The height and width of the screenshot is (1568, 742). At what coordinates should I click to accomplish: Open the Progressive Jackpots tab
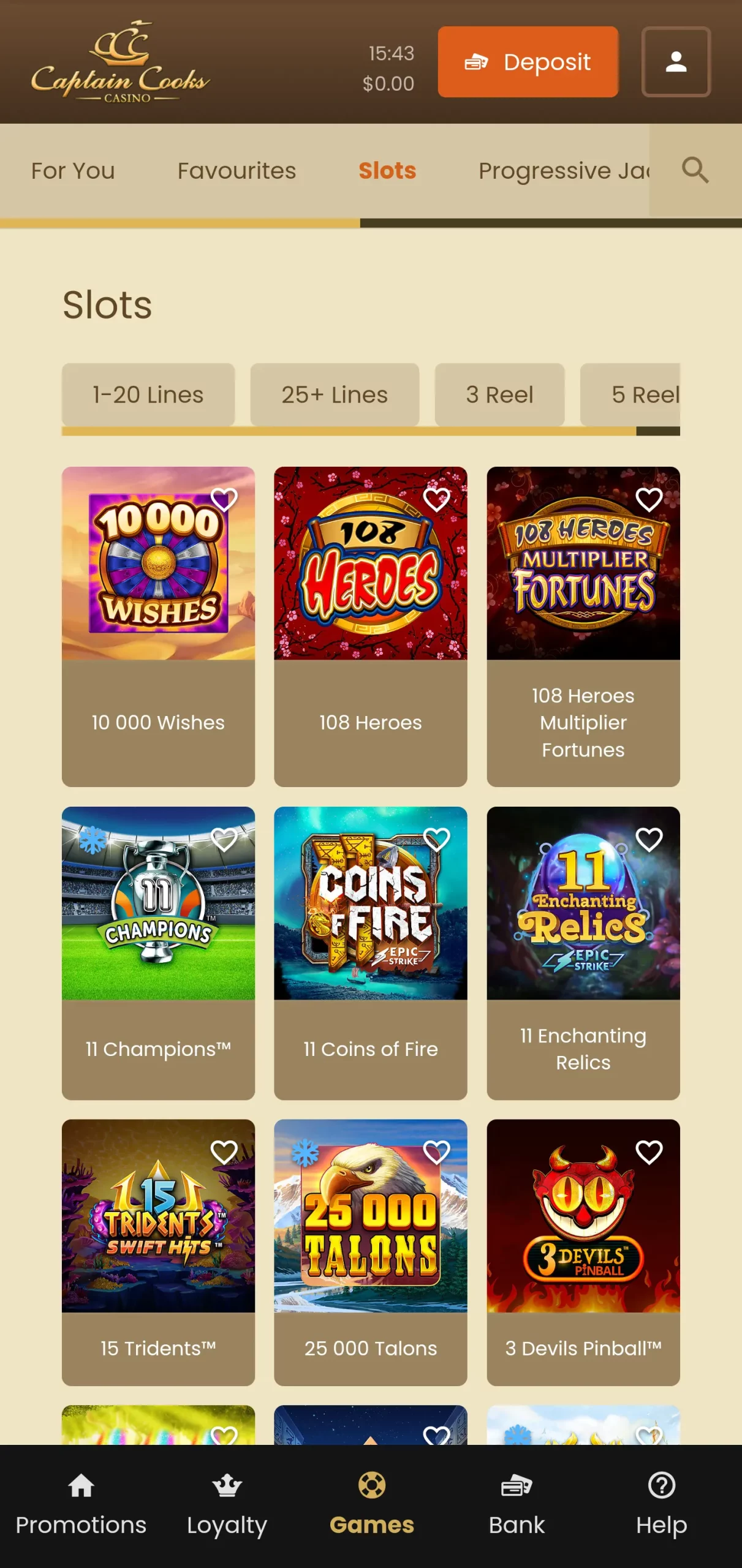(x=563, y=171)
